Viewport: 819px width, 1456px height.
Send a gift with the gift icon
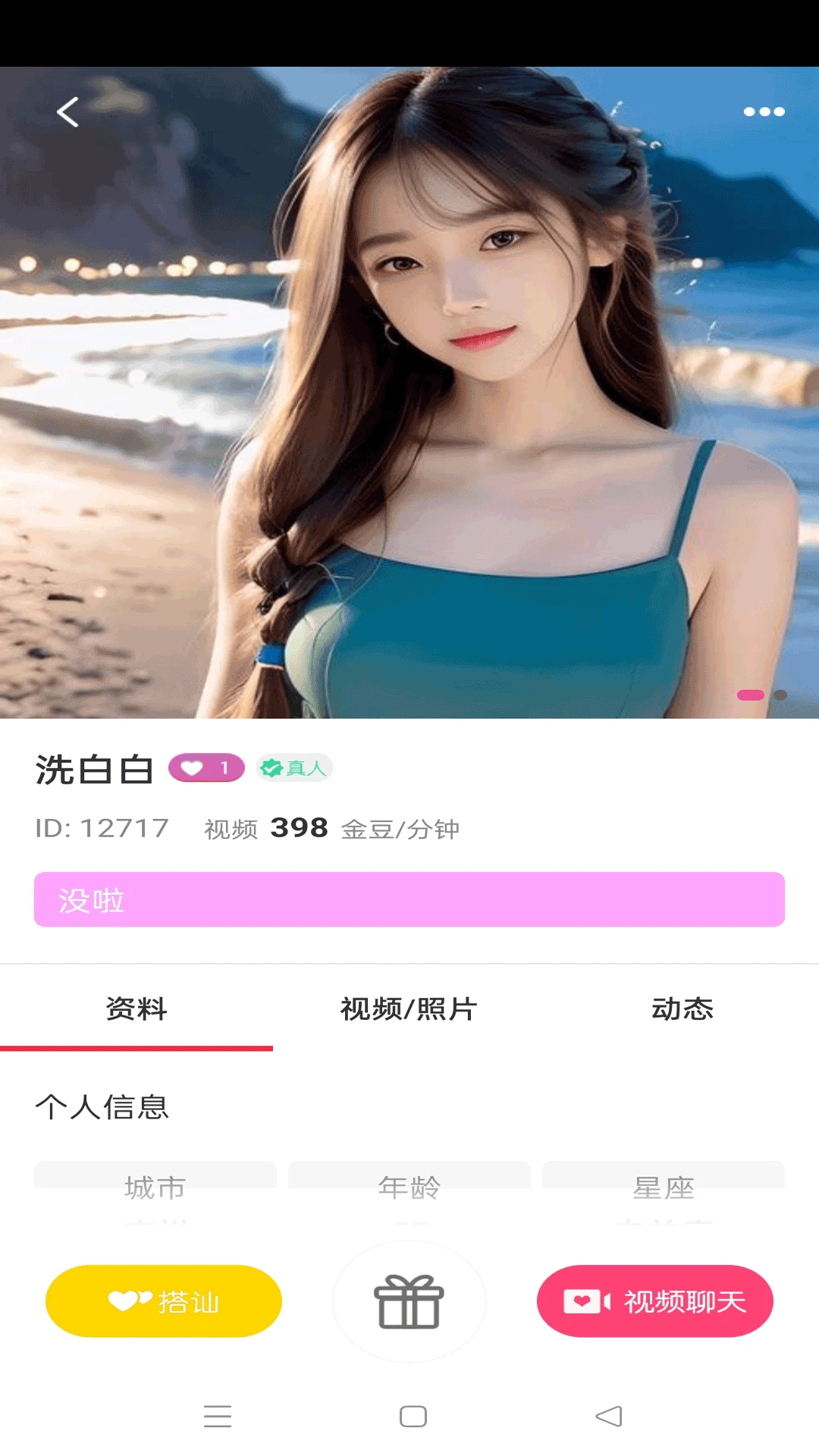[409, 1301]
